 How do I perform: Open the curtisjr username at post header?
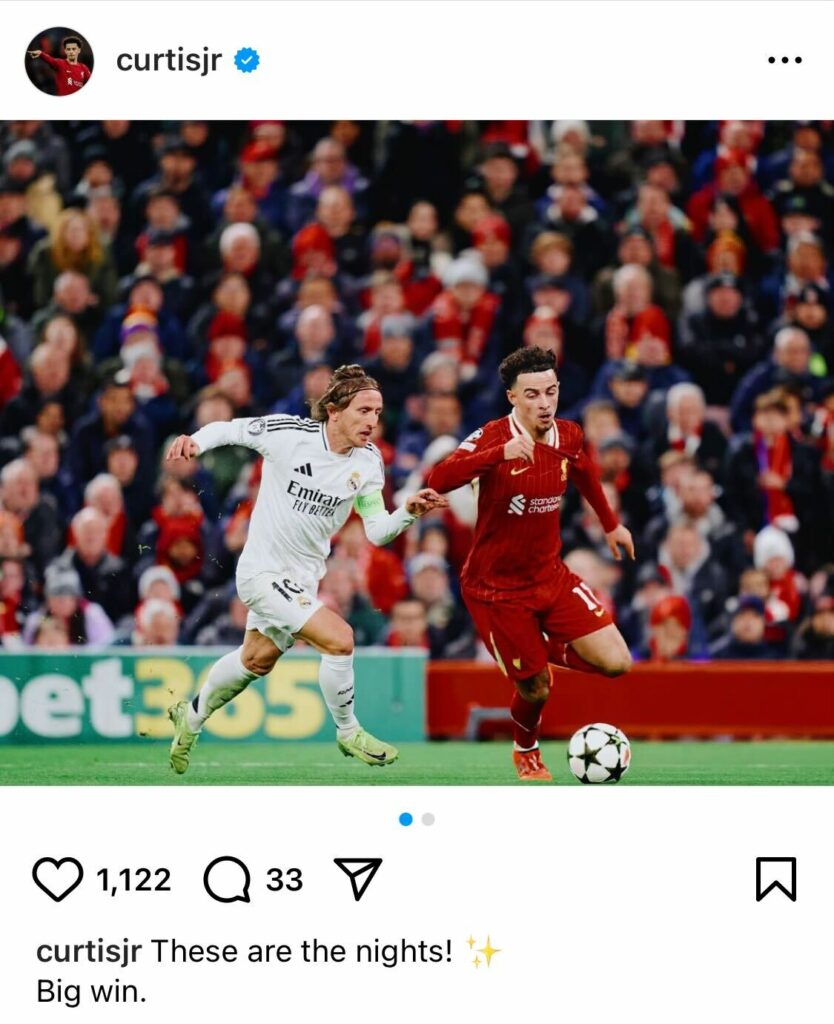[168, 61]
